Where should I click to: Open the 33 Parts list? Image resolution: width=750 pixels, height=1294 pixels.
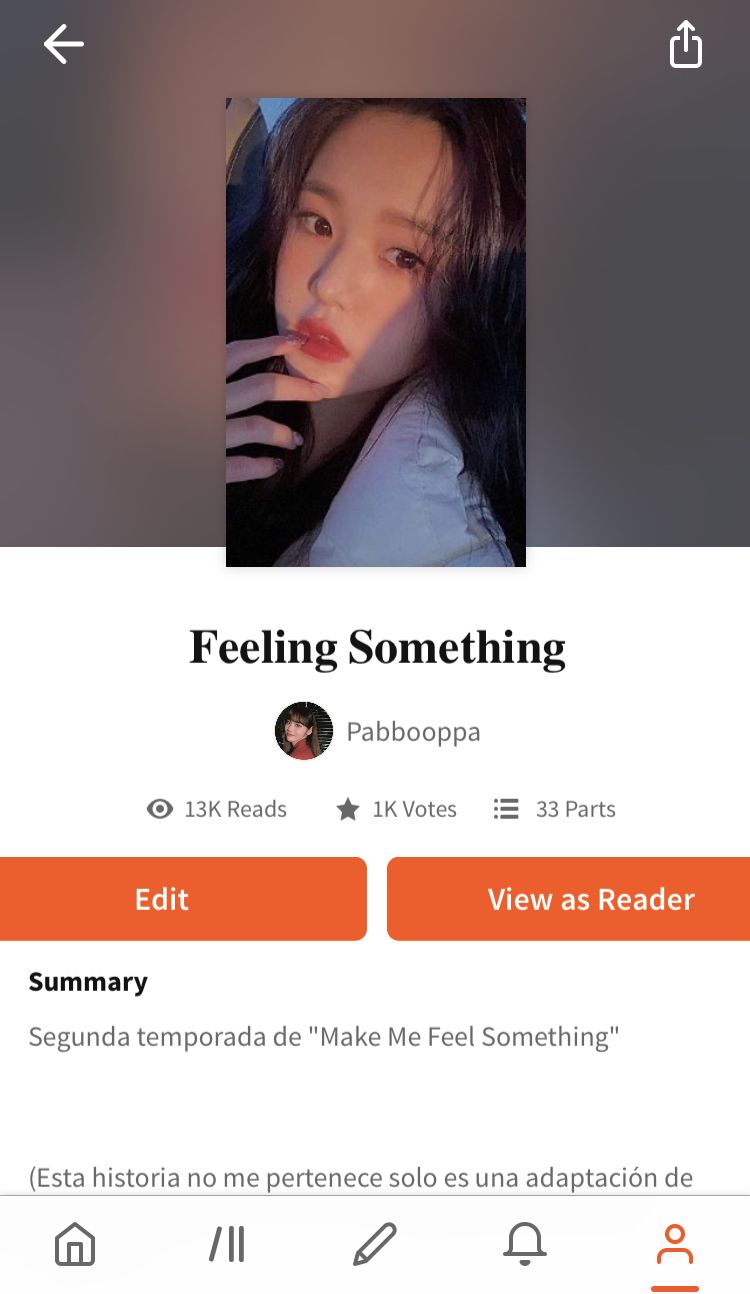point(555,809)
